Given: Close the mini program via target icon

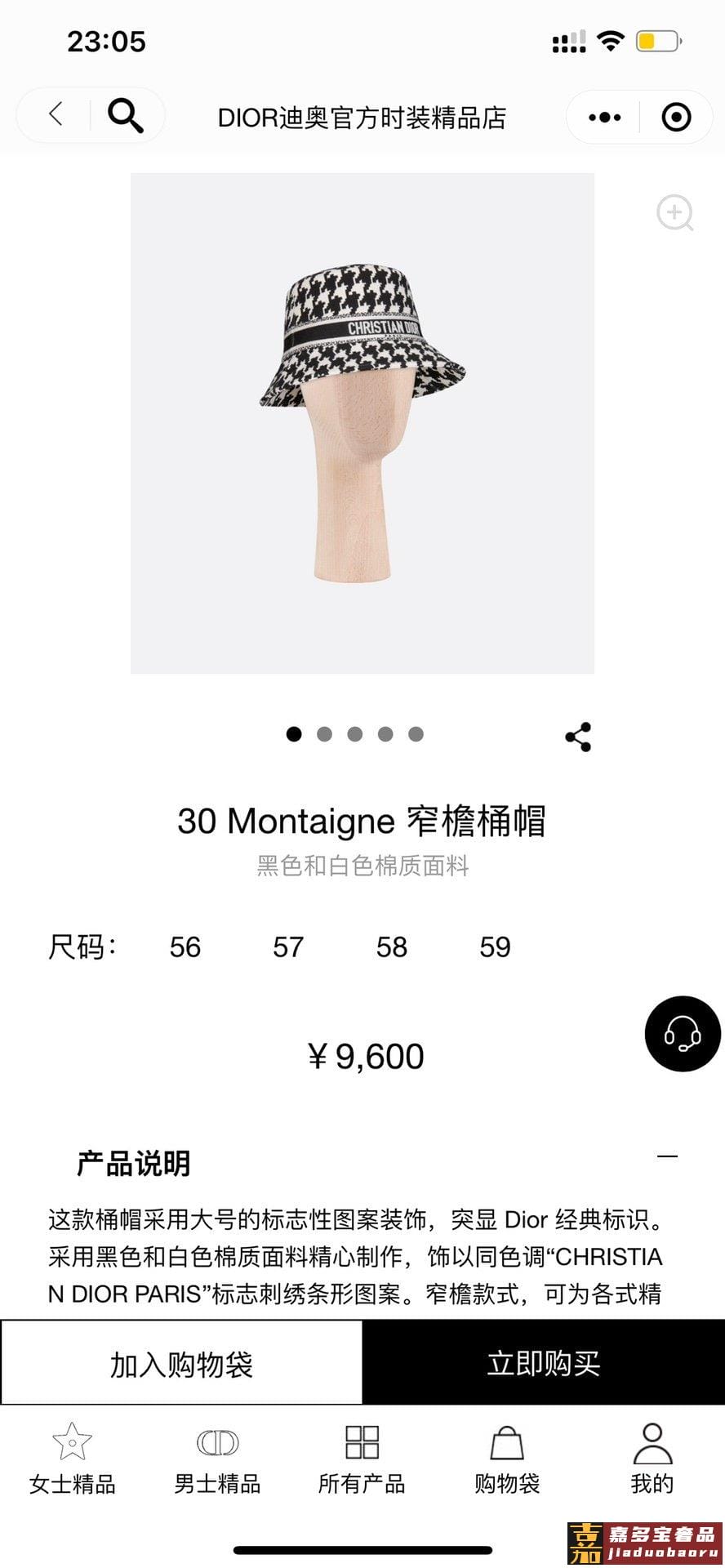Looking at the screenshot, I should click(676, 118).
